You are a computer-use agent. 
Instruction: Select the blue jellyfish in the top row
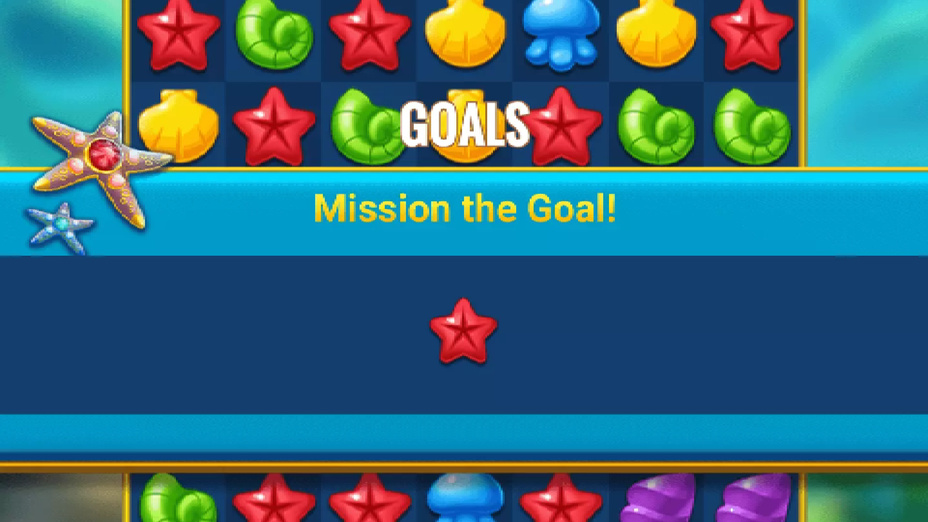(x=560, y=33)
